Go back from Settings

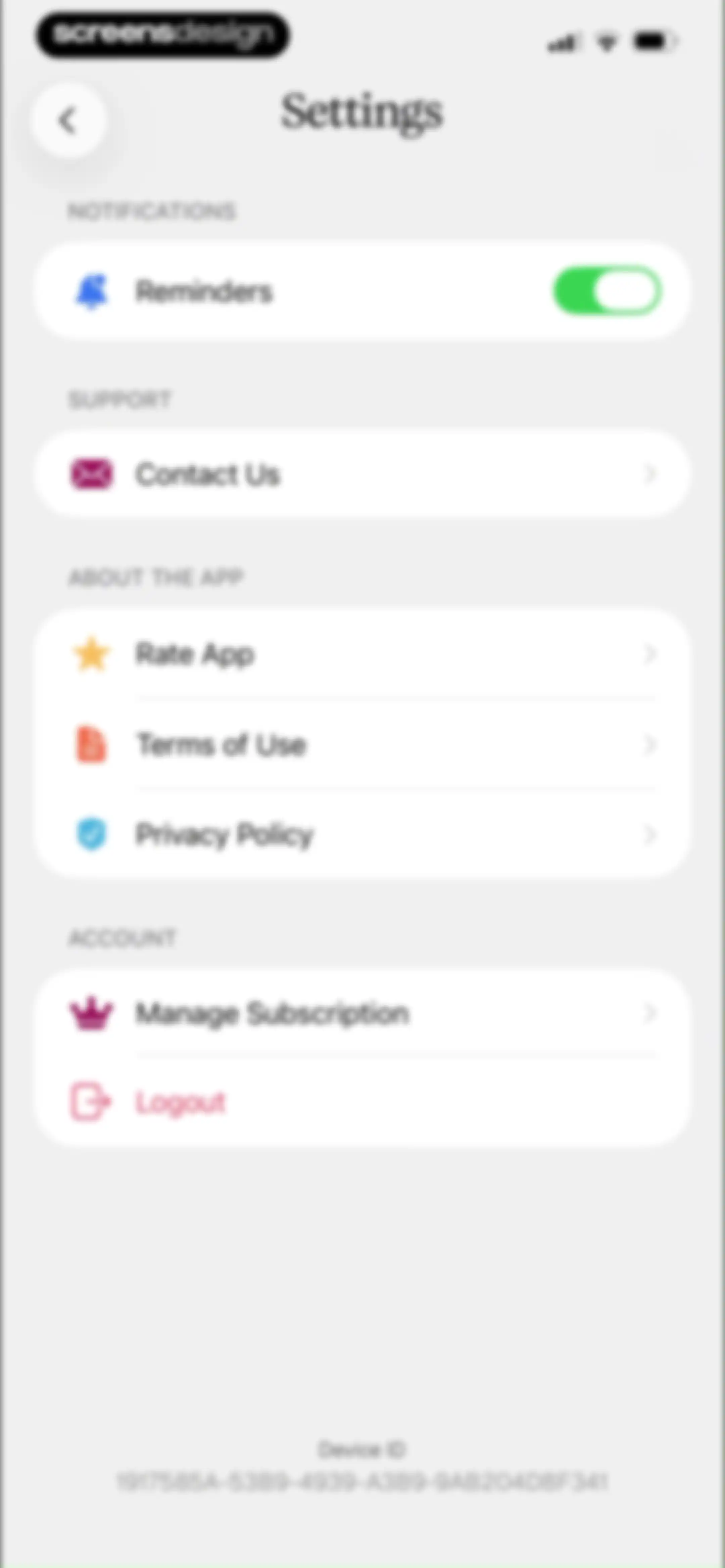[x=68, y=120]
